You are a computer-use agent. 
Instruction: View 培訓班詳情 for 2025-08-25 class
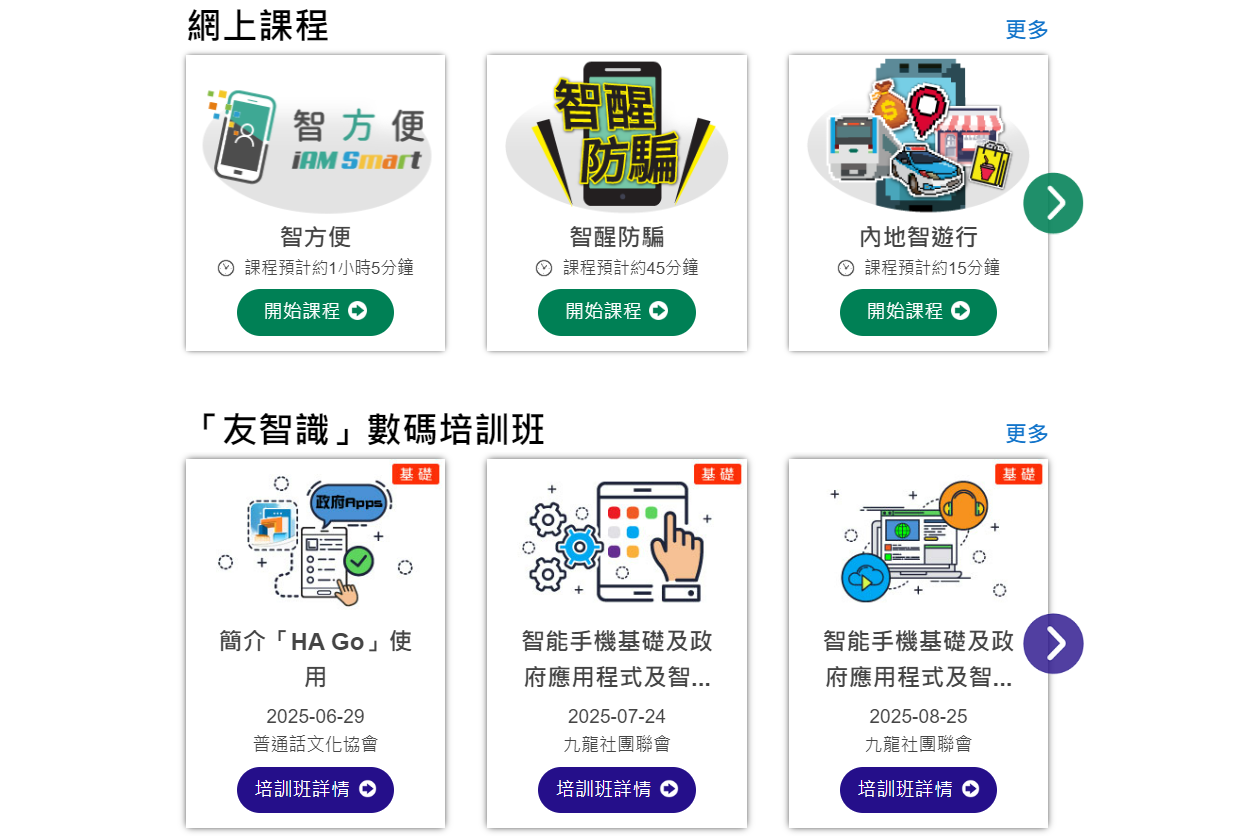coord(918,790)
